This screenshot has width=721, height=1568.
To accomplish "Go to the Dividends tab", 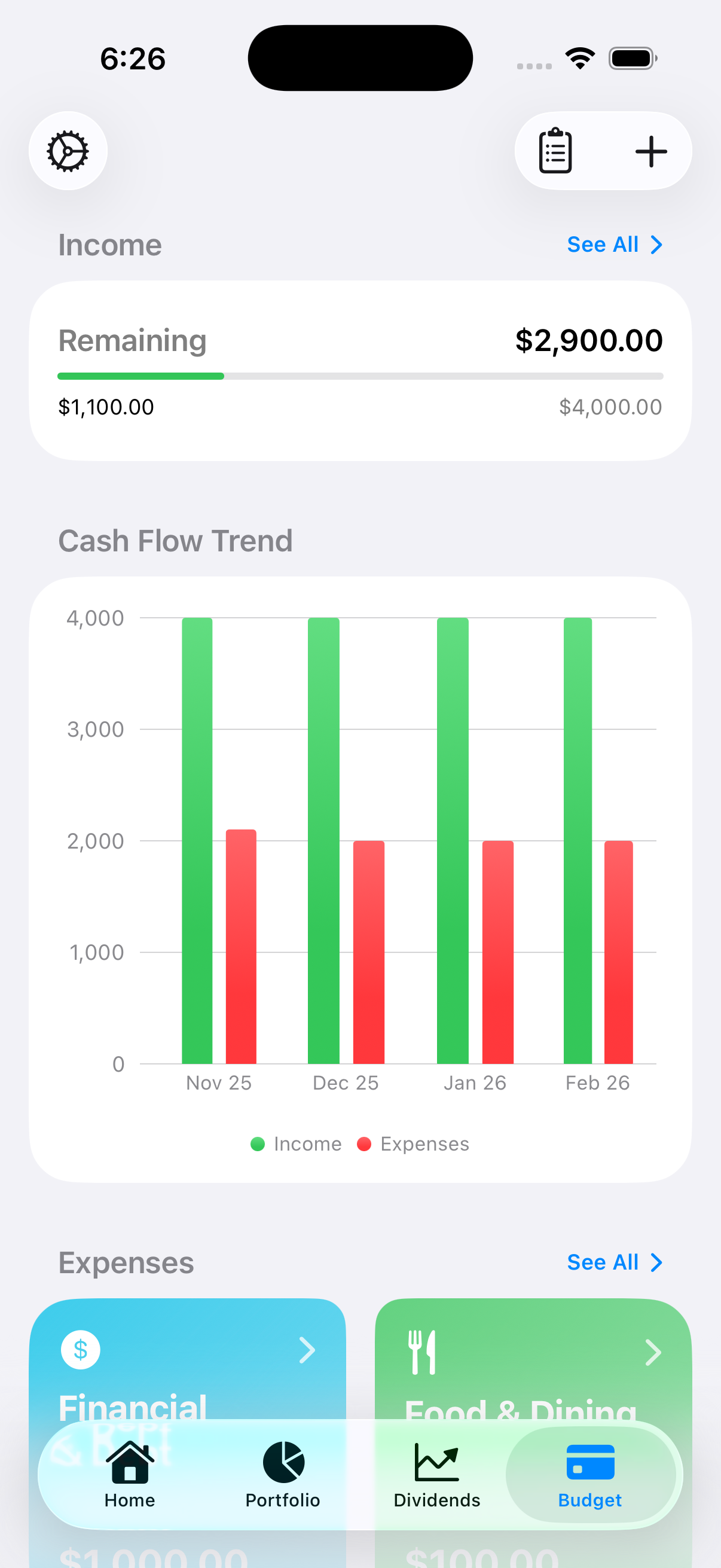I will tap(437, 1474).
